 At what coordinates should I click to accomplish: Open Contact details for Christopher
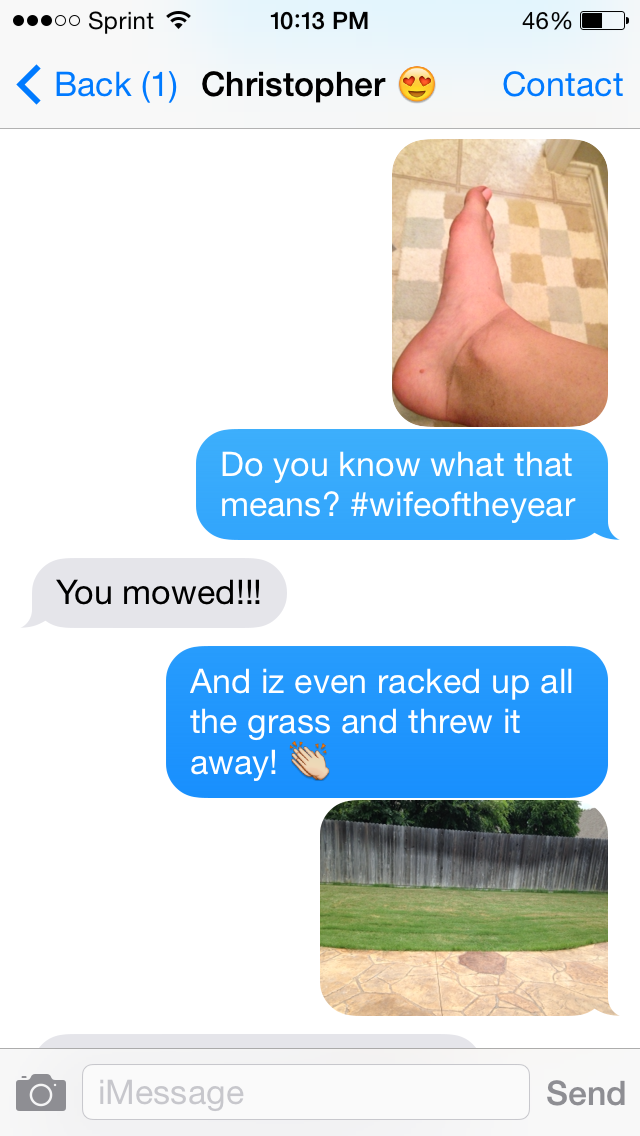[x=562, y=85]
